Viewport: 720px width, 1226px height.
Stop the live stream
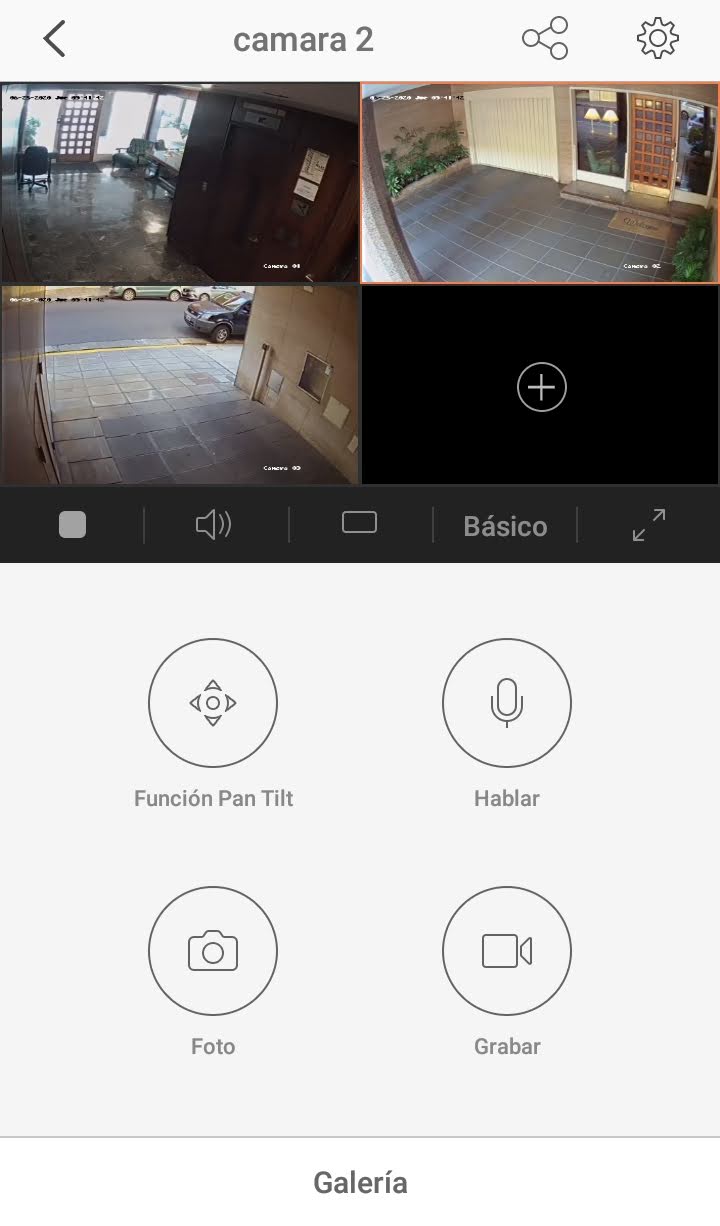(72, 525)
